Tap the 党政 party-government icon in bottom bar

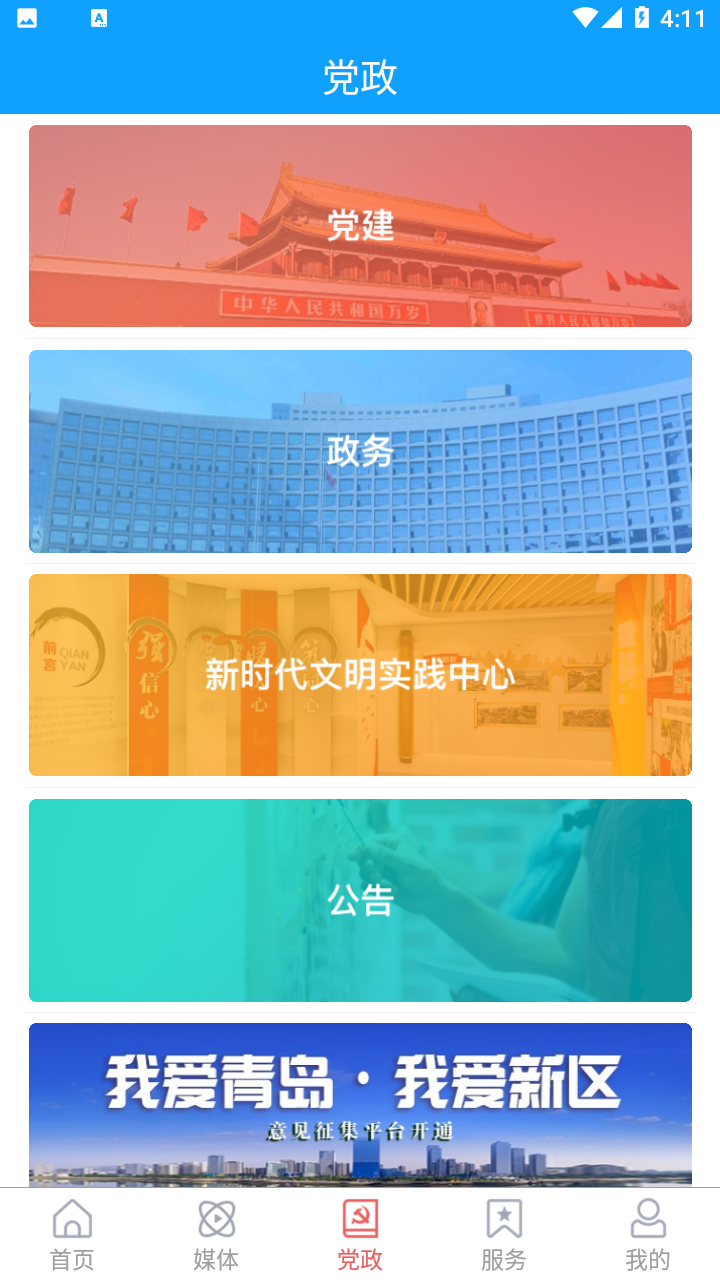click(x=360, y=1220)
